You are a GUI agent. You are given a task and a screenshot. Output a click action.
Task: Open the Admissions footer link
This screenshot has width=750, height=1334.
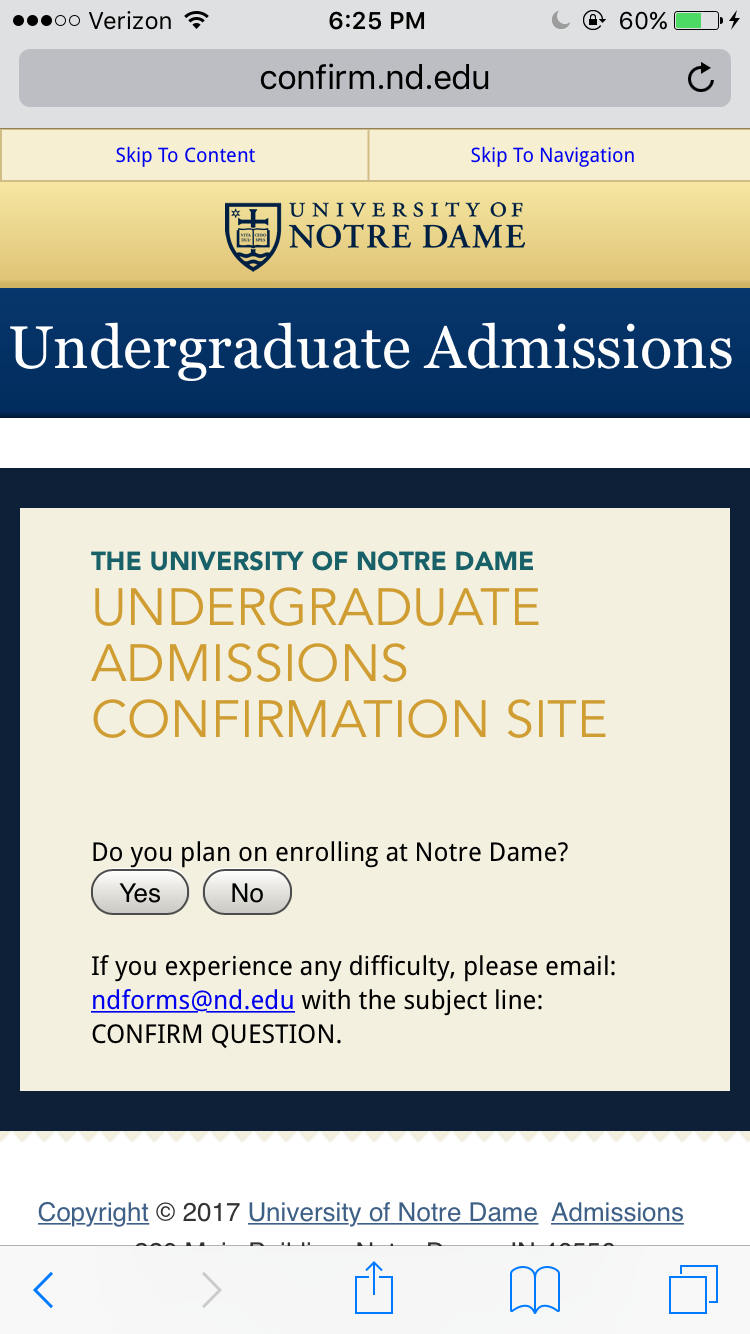tap(617, 1212)
